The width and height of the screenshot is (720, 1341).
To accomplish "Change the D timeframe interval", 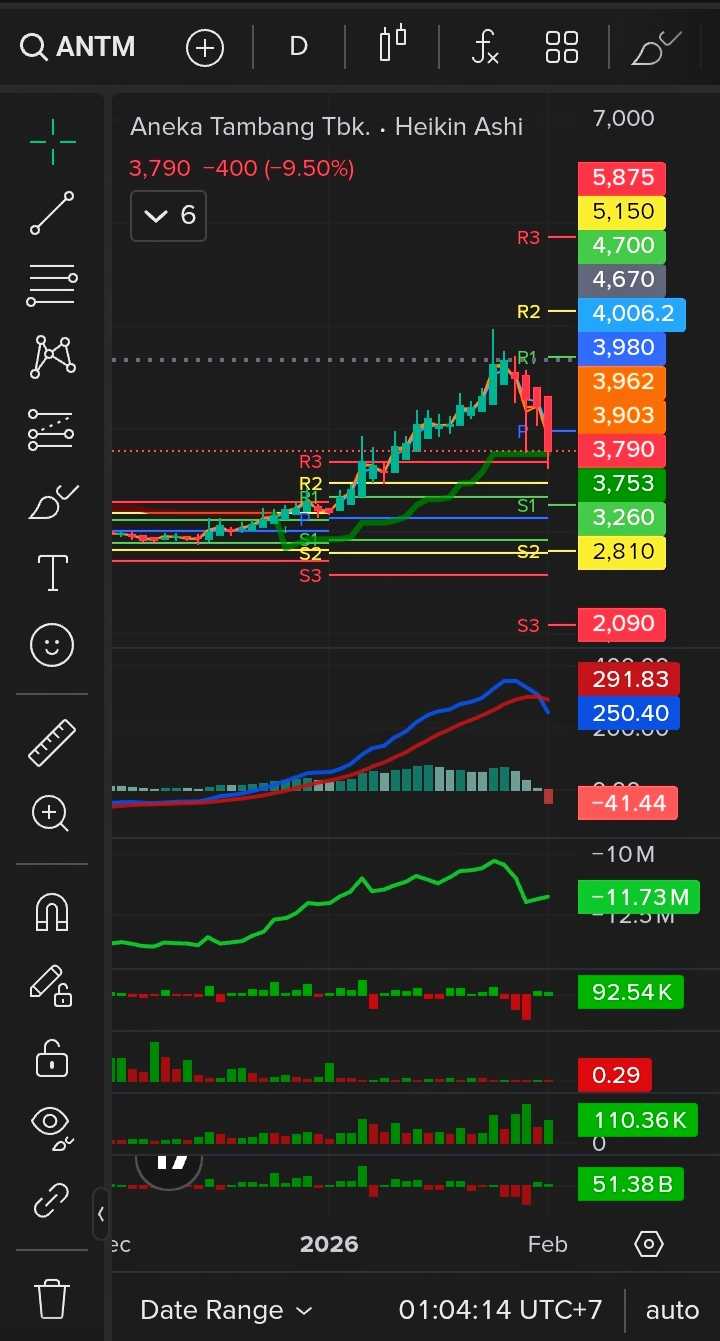I will tap(298, 46).
